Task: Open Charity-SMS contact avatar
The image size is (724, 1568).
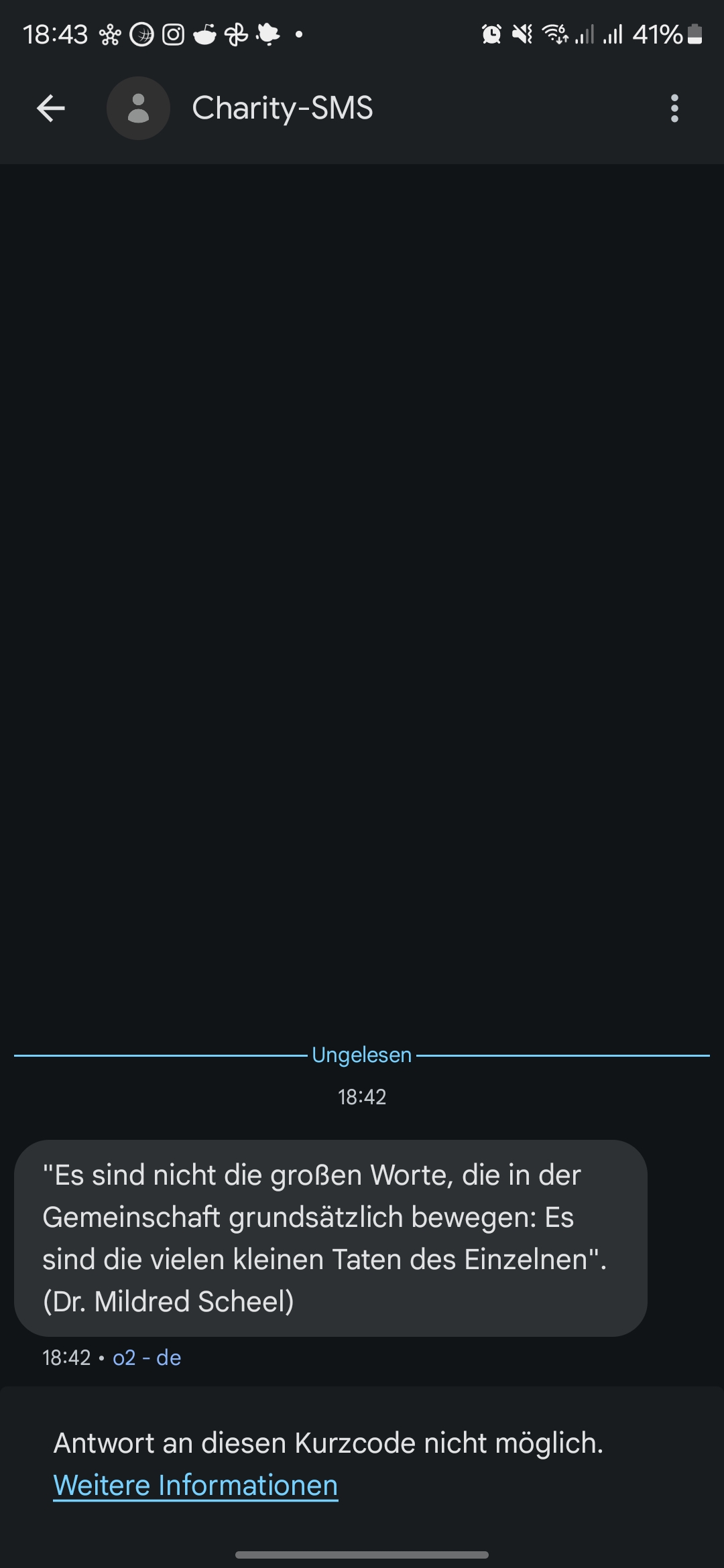Action: (x=138, y=109)
